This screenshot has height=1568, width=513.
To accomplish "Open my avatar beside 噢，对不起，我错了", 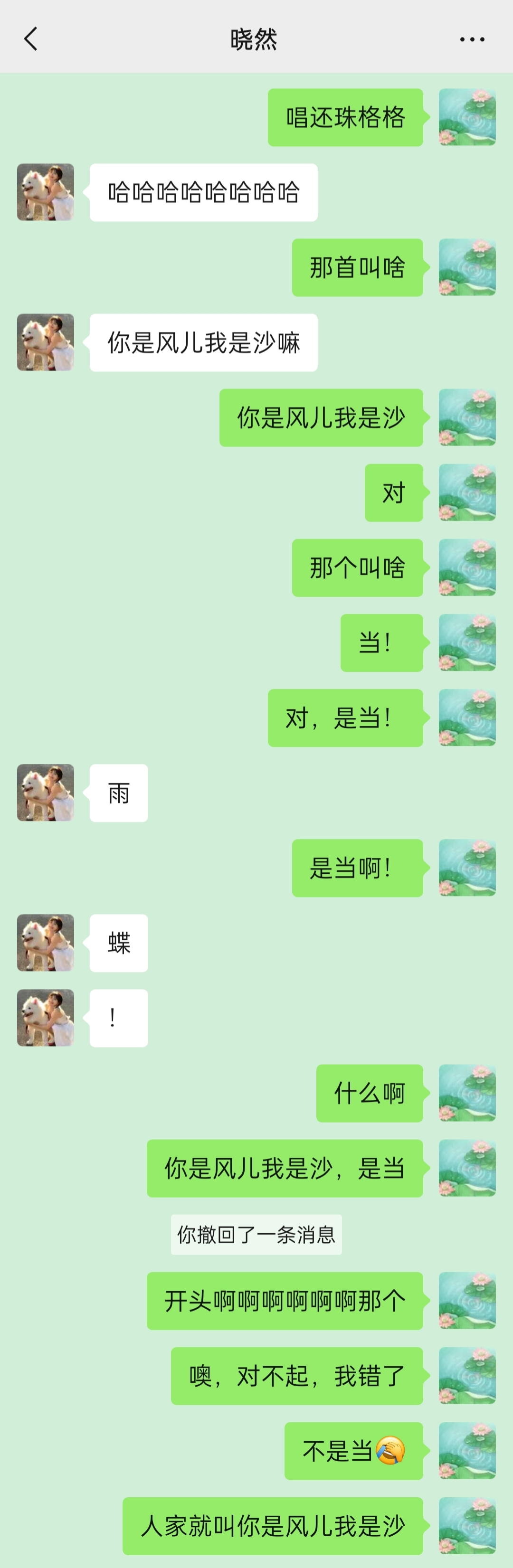I will coord(467,1376).
